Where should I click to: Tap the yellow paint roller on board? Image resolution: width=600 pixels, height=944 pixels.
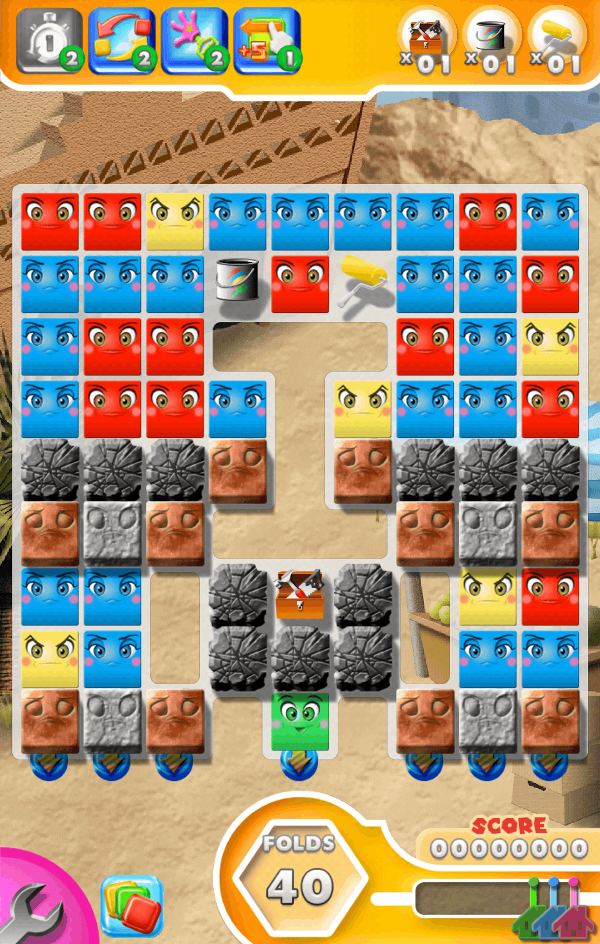[x=362, y=281]
